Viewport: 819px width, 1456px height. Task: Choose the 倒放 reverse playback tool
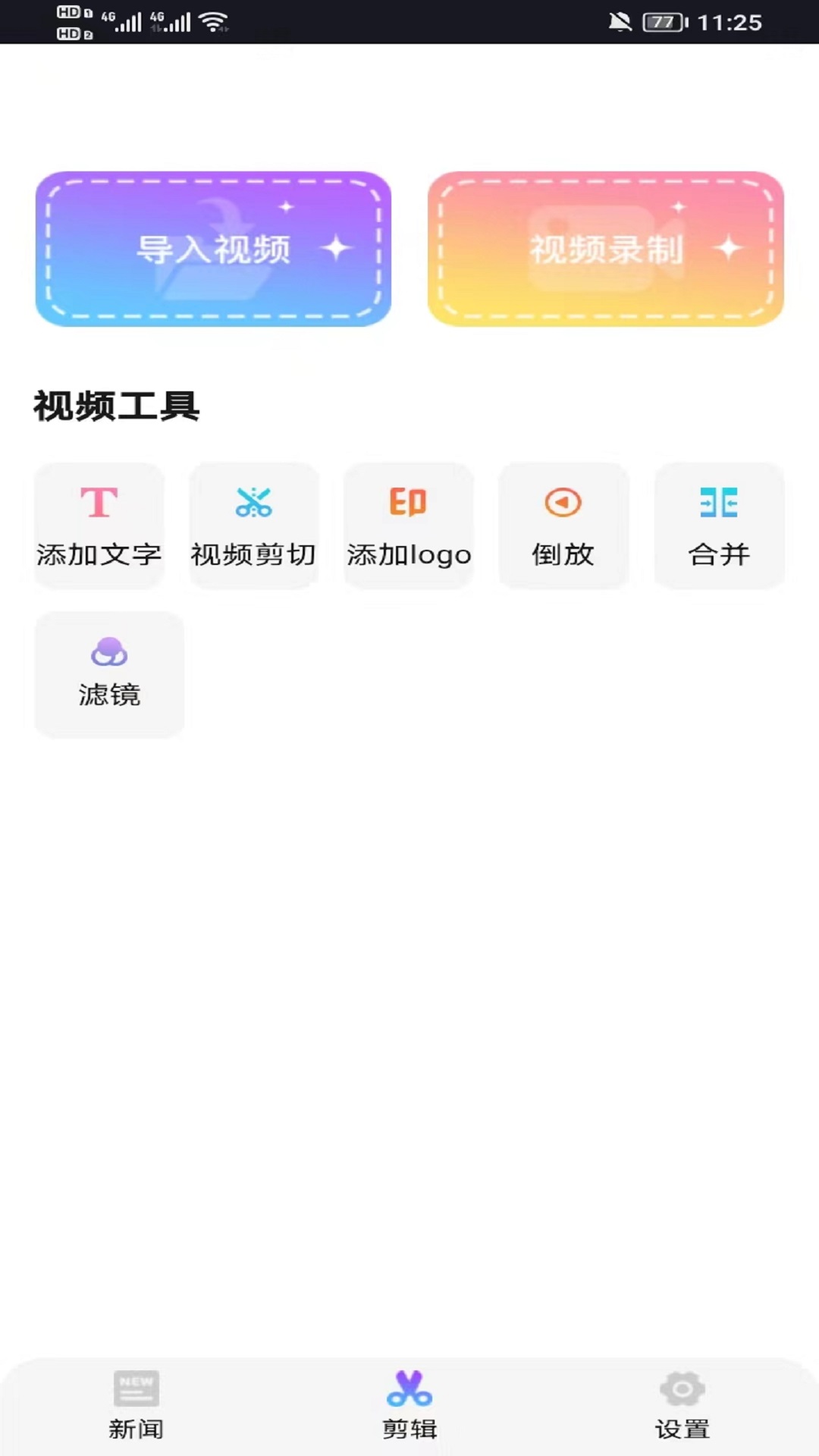click(563, 525)
